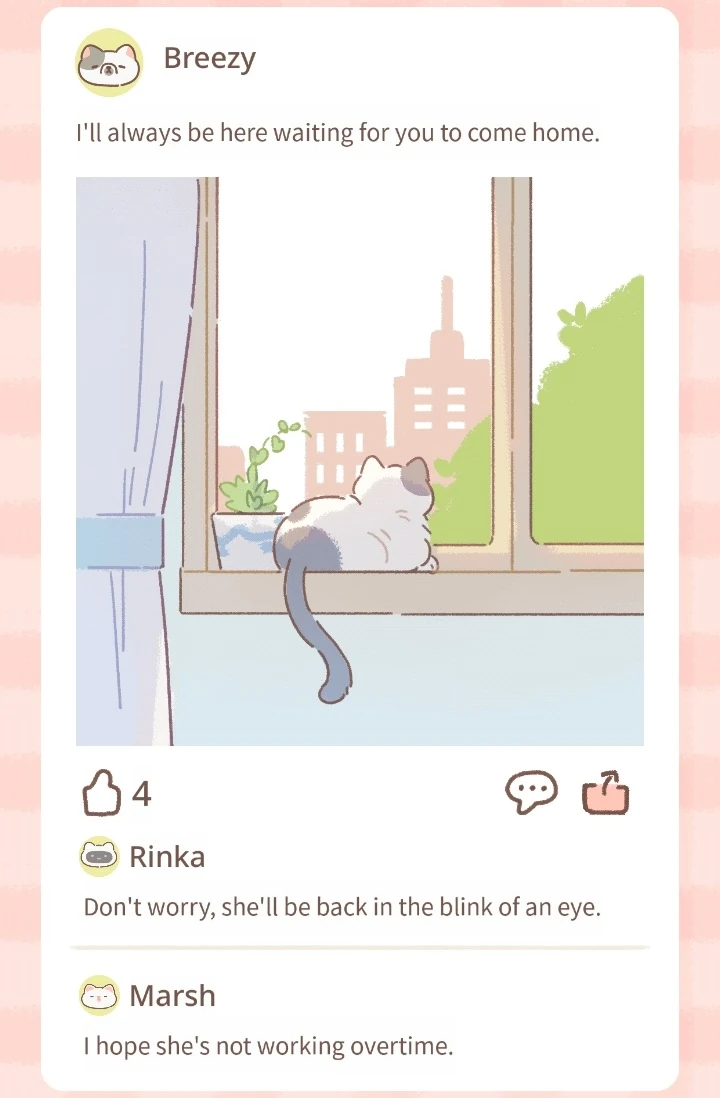The width and height of the screenshot is (720, 1098).
Task: Like Breezy's post with the thumbs-up
Action: pyautogui.click(x=101, y=794)
